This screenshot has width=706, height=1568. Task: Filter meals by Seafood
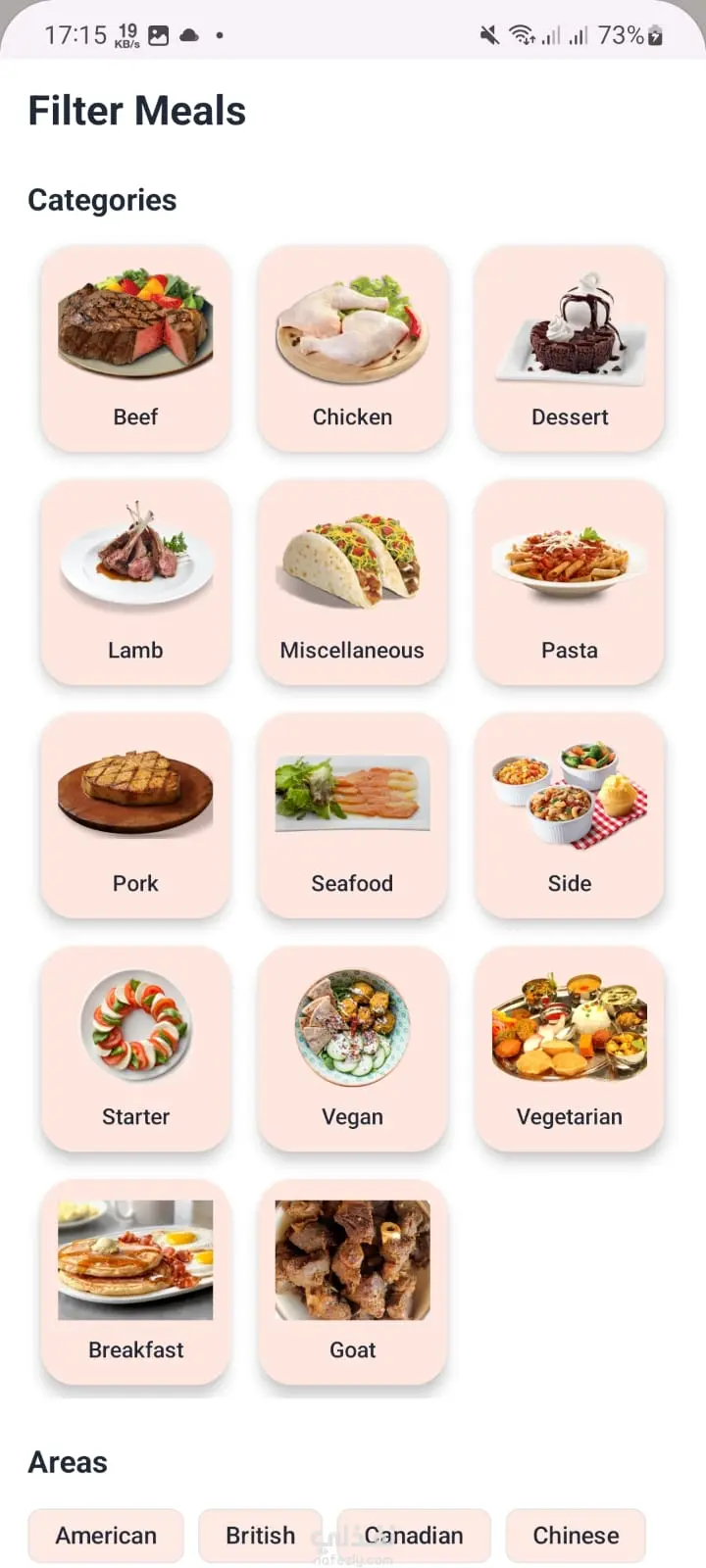pos(352,815)
